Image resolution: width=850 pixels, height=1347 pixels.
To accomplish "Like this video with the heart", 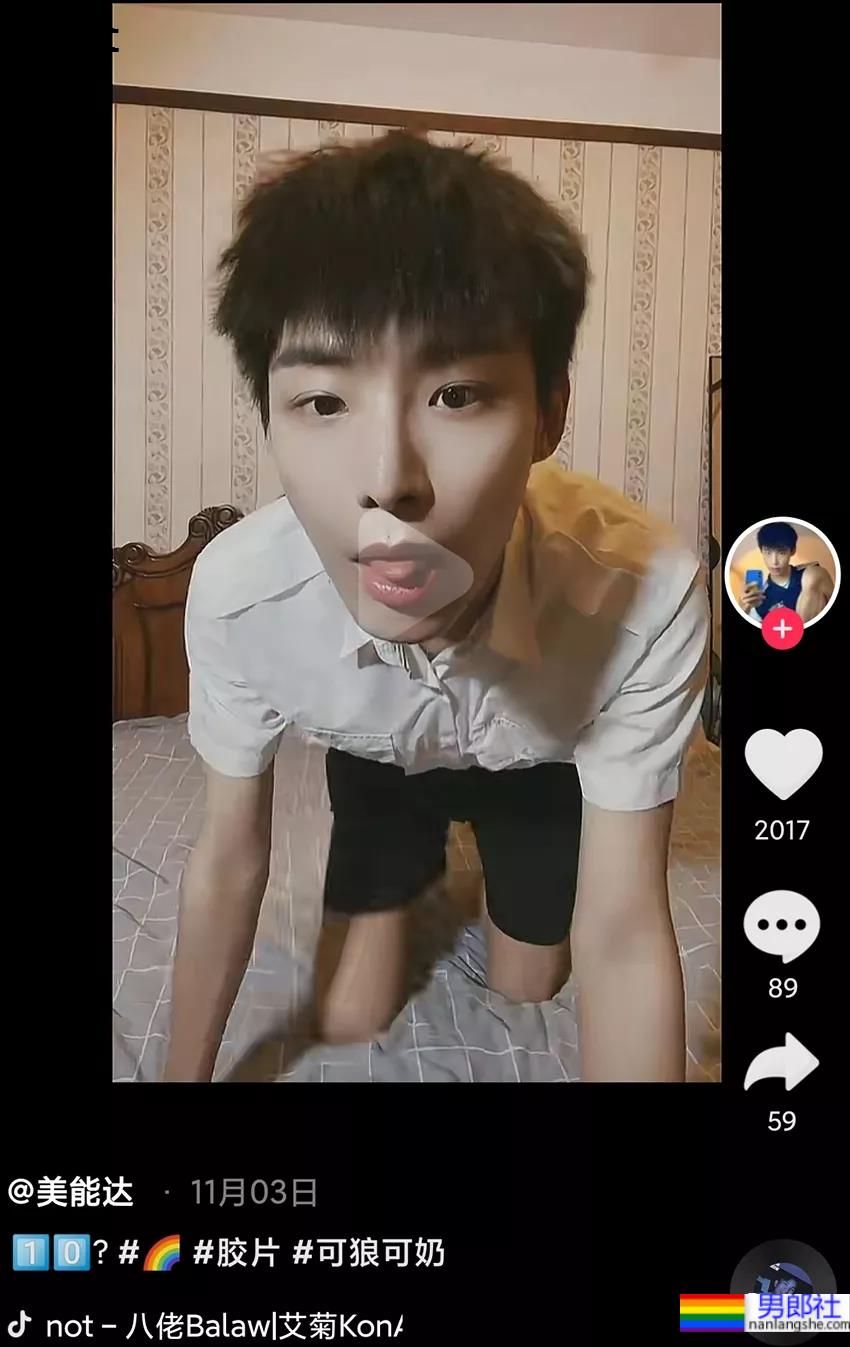I will pyautogui.click(x=782, y=764).
